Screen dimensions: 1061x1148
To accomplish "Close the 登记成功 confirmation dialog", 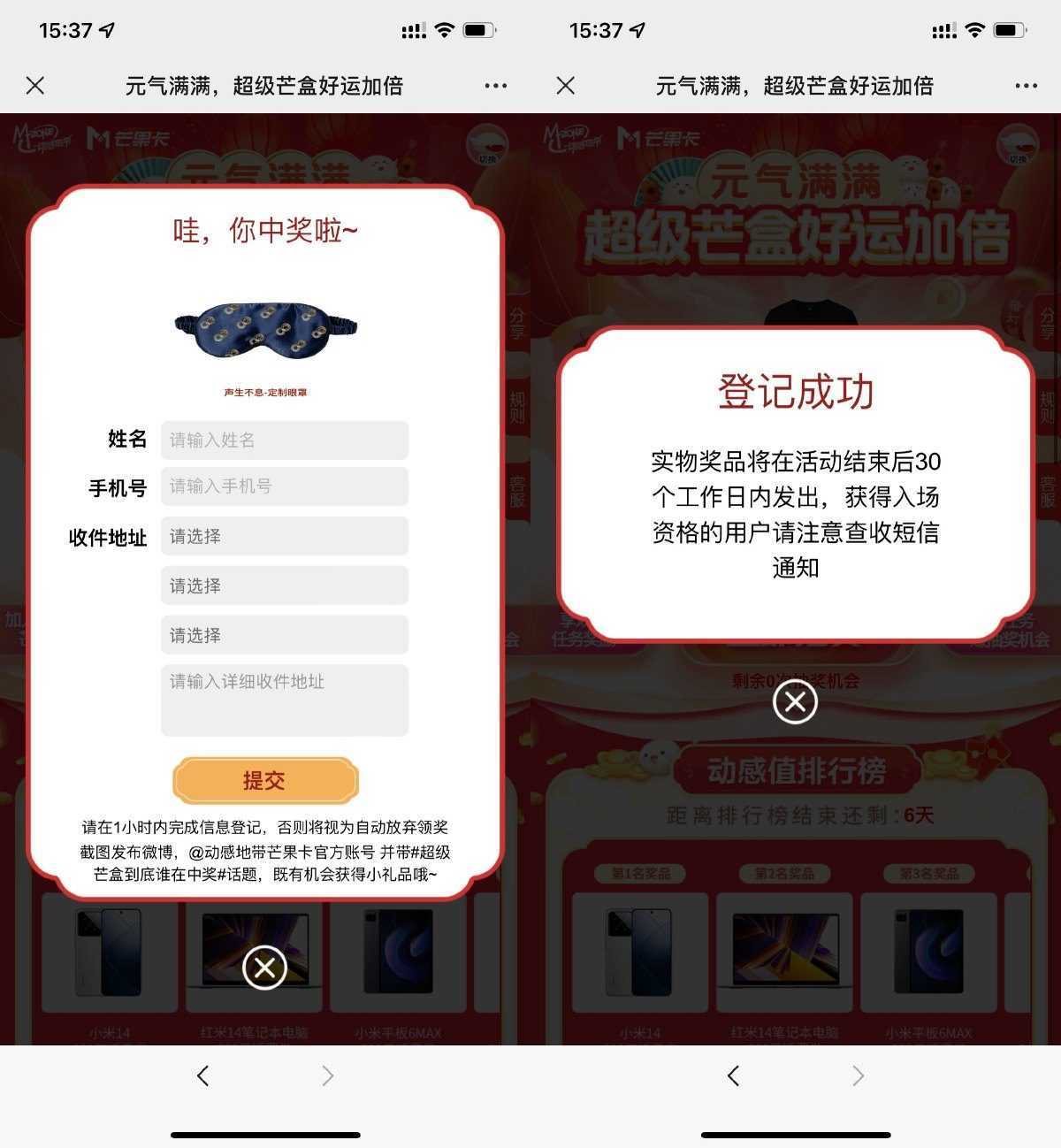I will pyautogui.click(x=795, y=702).
